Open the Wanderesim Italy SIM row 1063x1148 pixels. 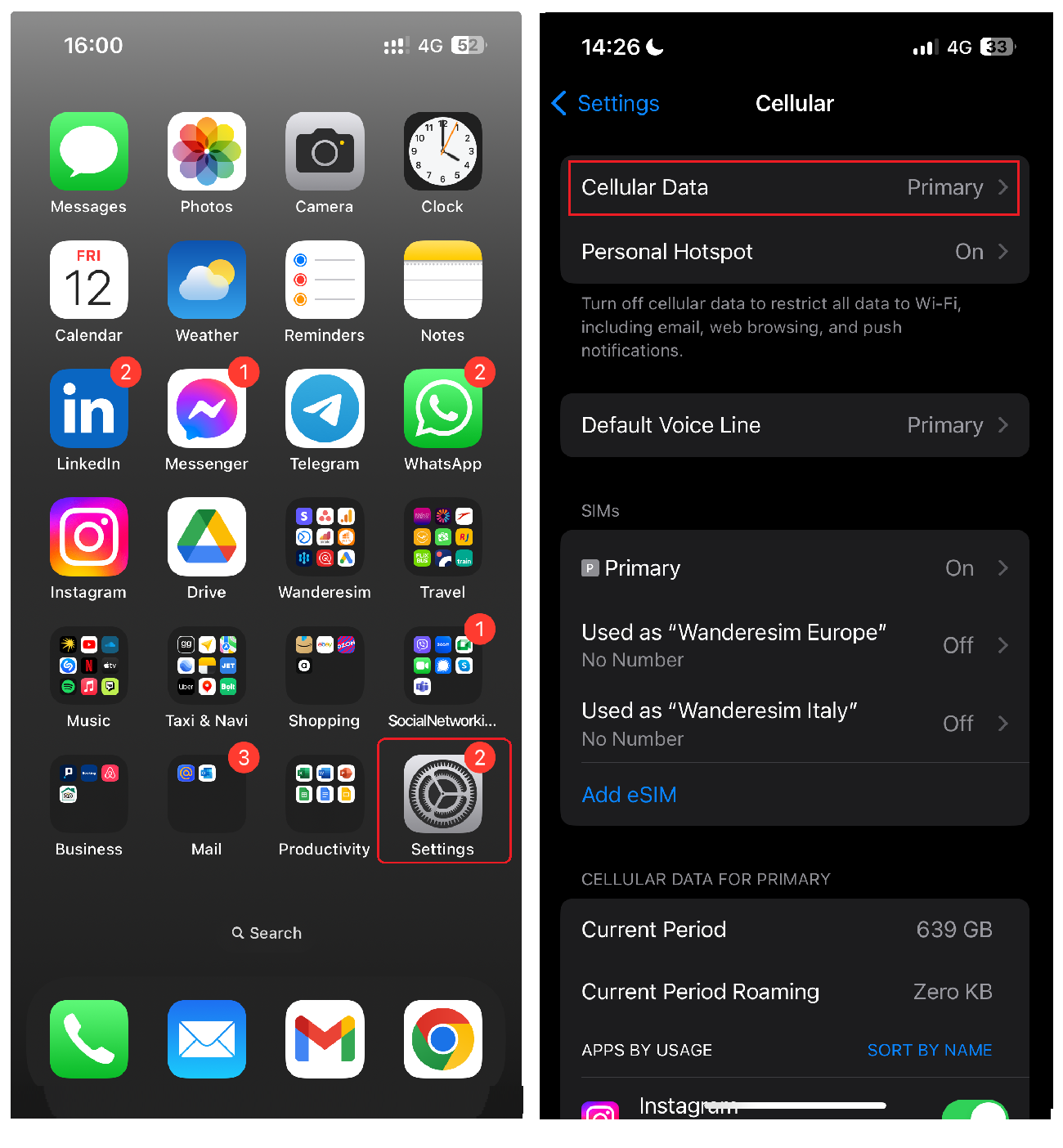(793, 724)
